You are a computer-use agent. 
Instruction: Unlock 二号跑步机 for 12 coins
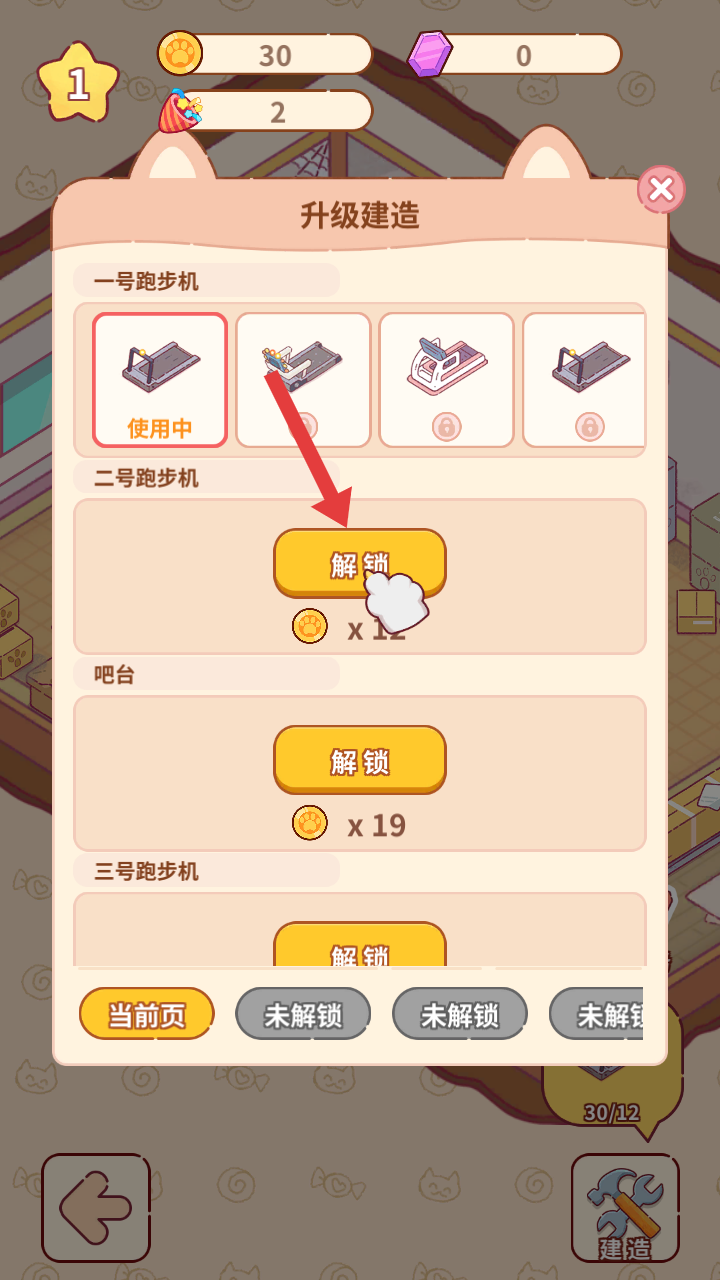[359, 563]
